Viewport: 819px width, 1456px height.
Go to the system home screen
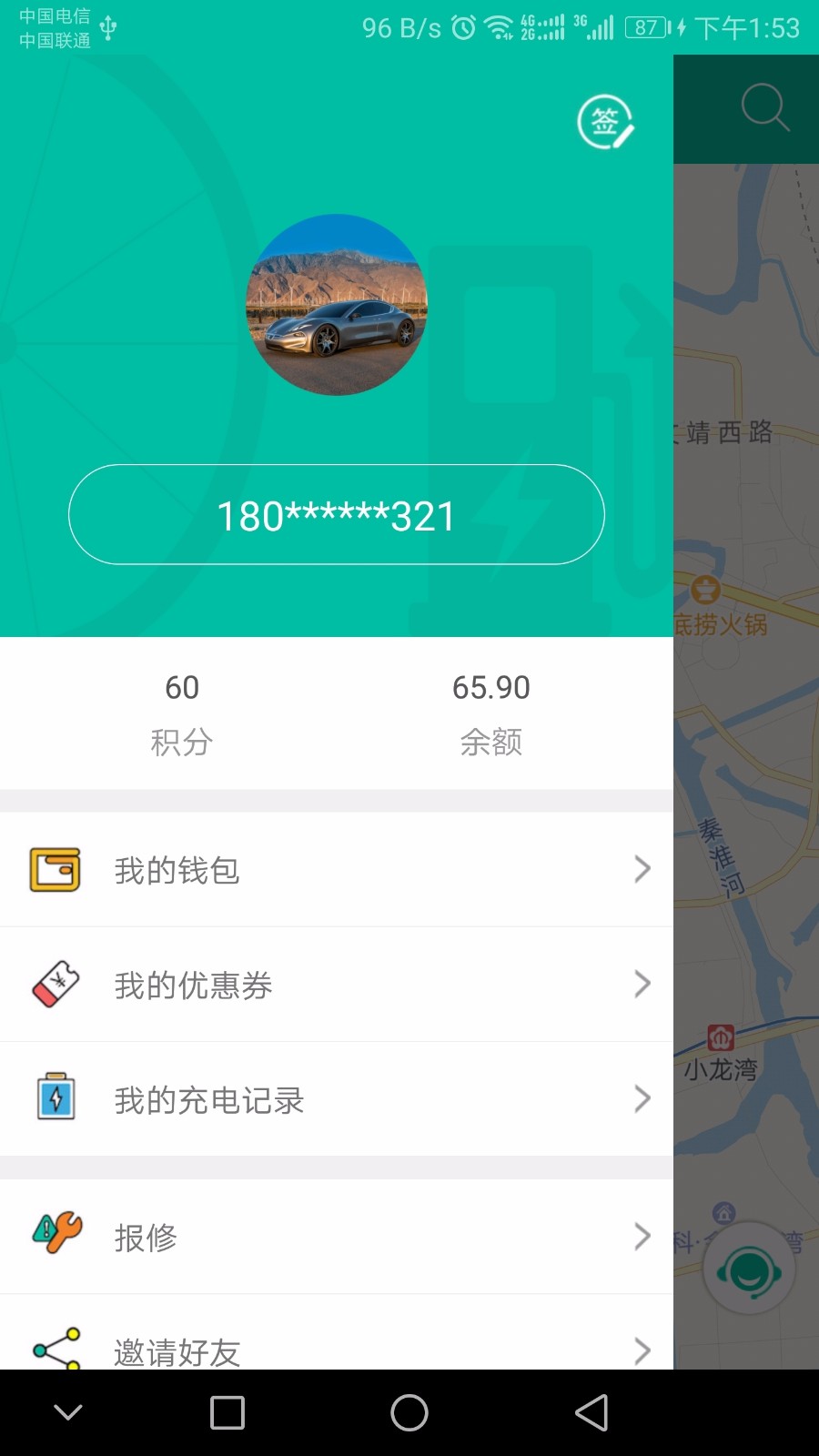(409, 1413)
